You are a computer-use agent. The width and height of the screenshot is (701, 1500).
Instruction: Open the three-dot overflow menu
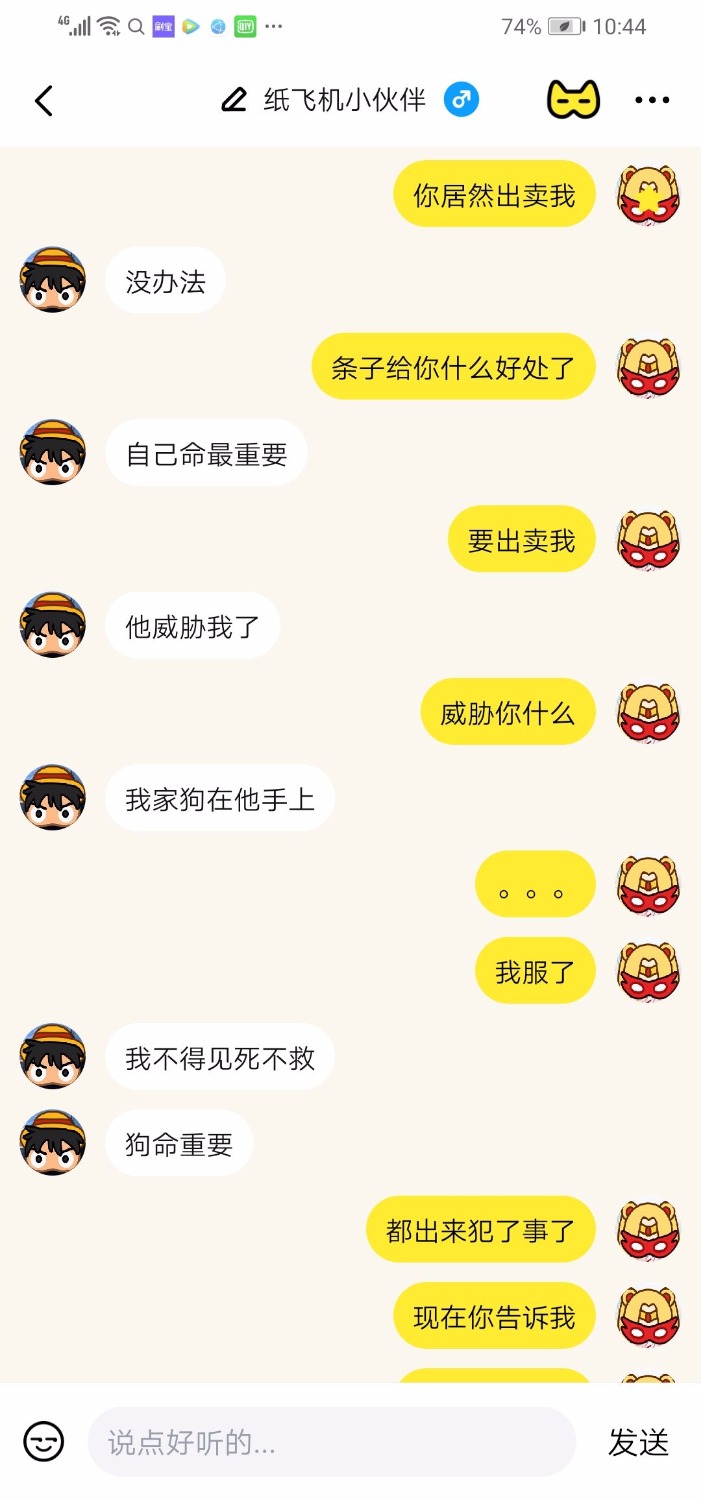pos(652,100)
